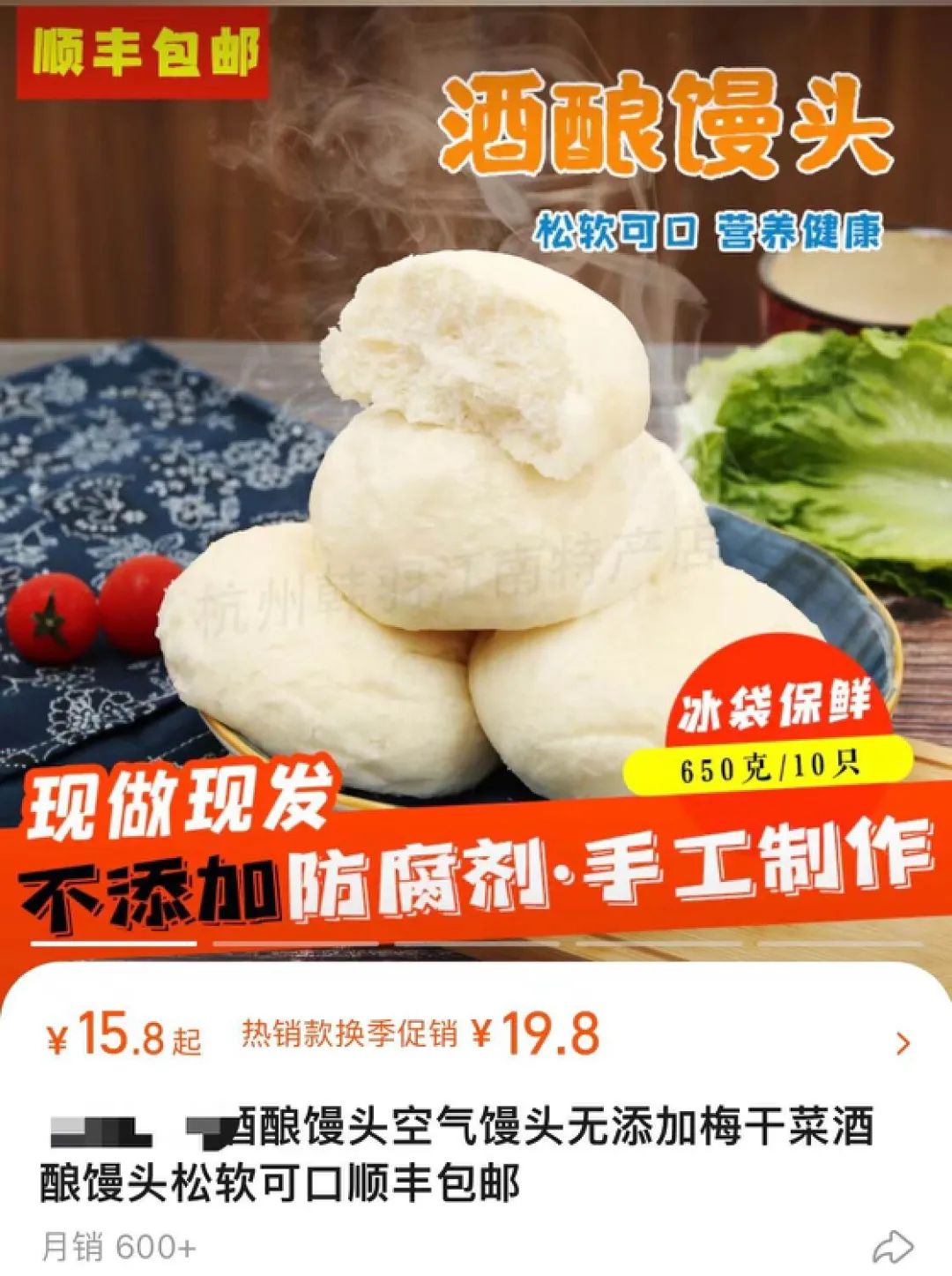The height and width of the screenshot is (1276, 952).
Task: Share this 酒酿馒头 product
Action: [892, 1247]
